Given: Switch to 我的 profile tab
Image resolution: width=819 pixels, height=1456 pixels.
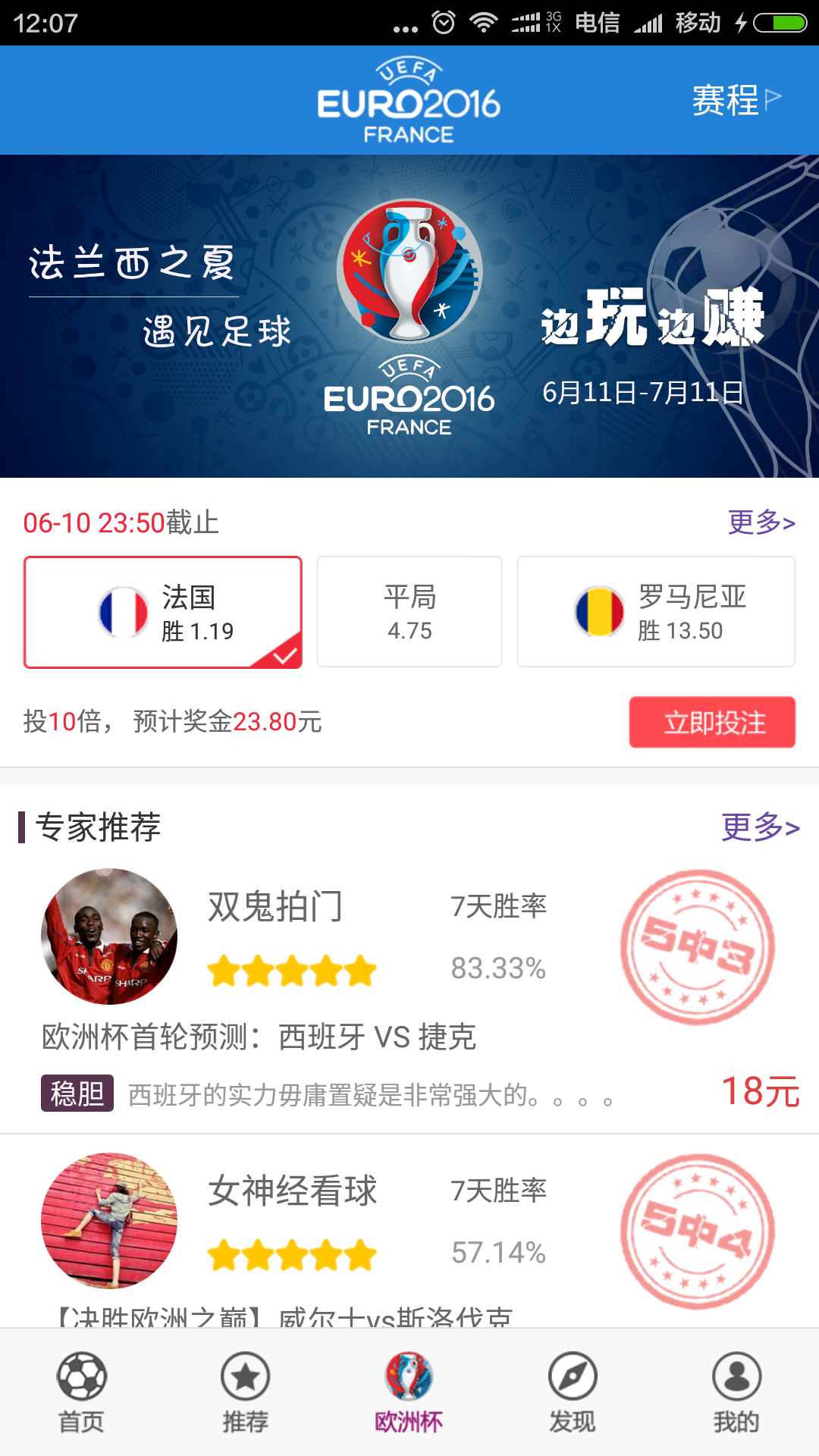Looking at the screenshot, I should pyautogui.click(x=736, y=1393).
